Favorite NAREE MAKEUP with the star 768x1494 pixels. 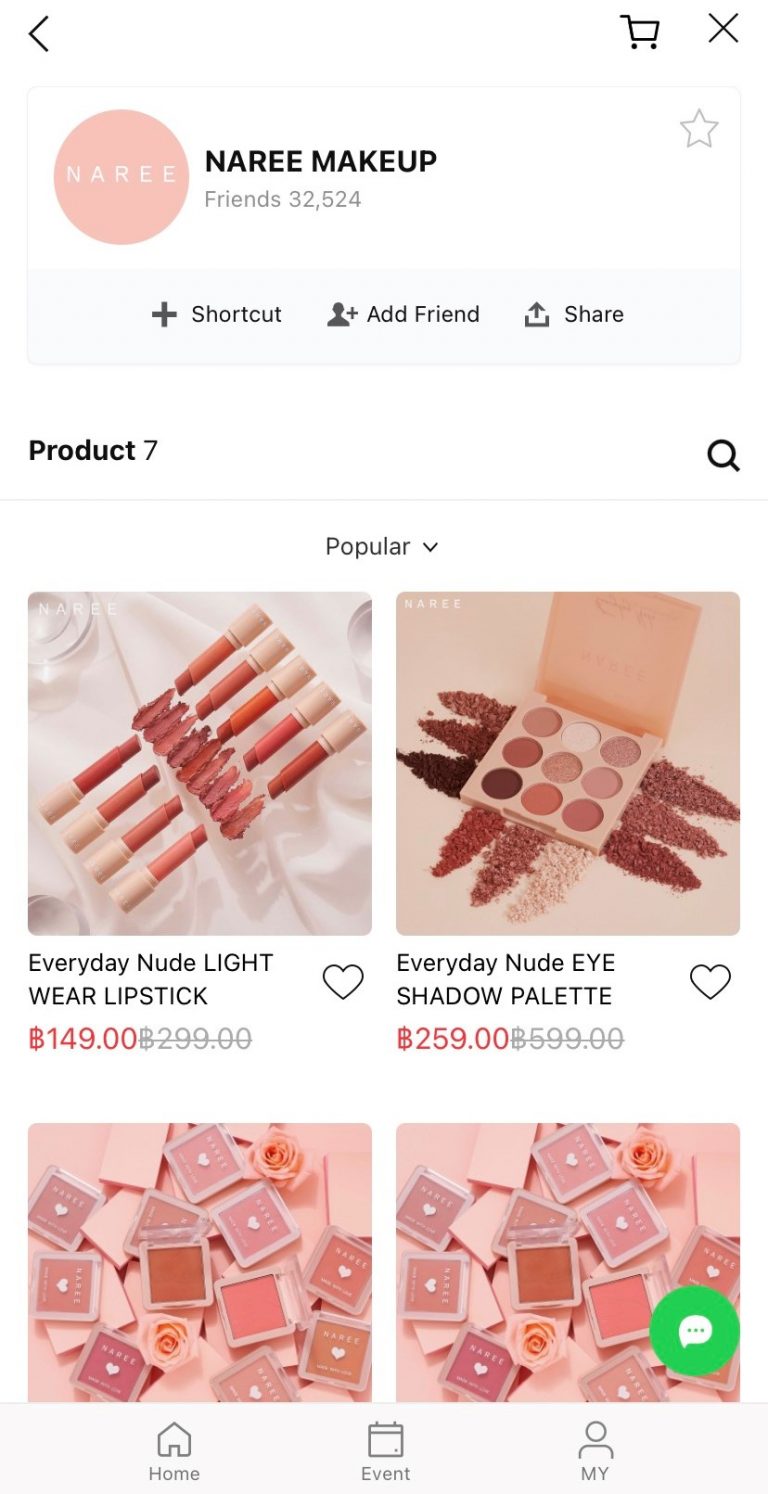click(699, 129)
